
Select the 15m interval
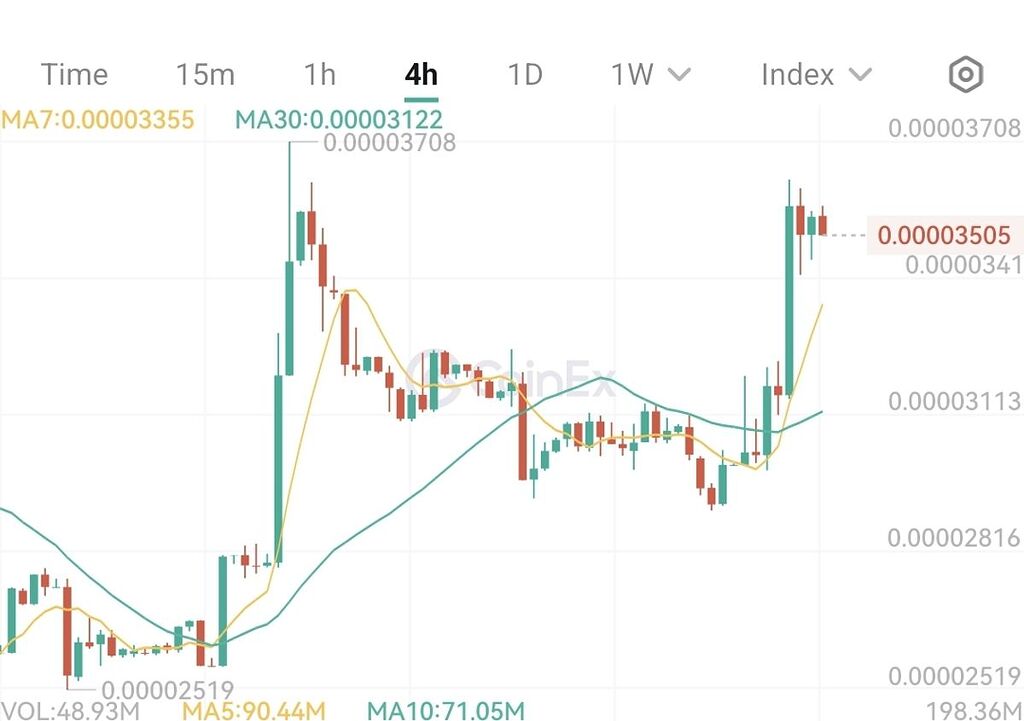[205, 75]
